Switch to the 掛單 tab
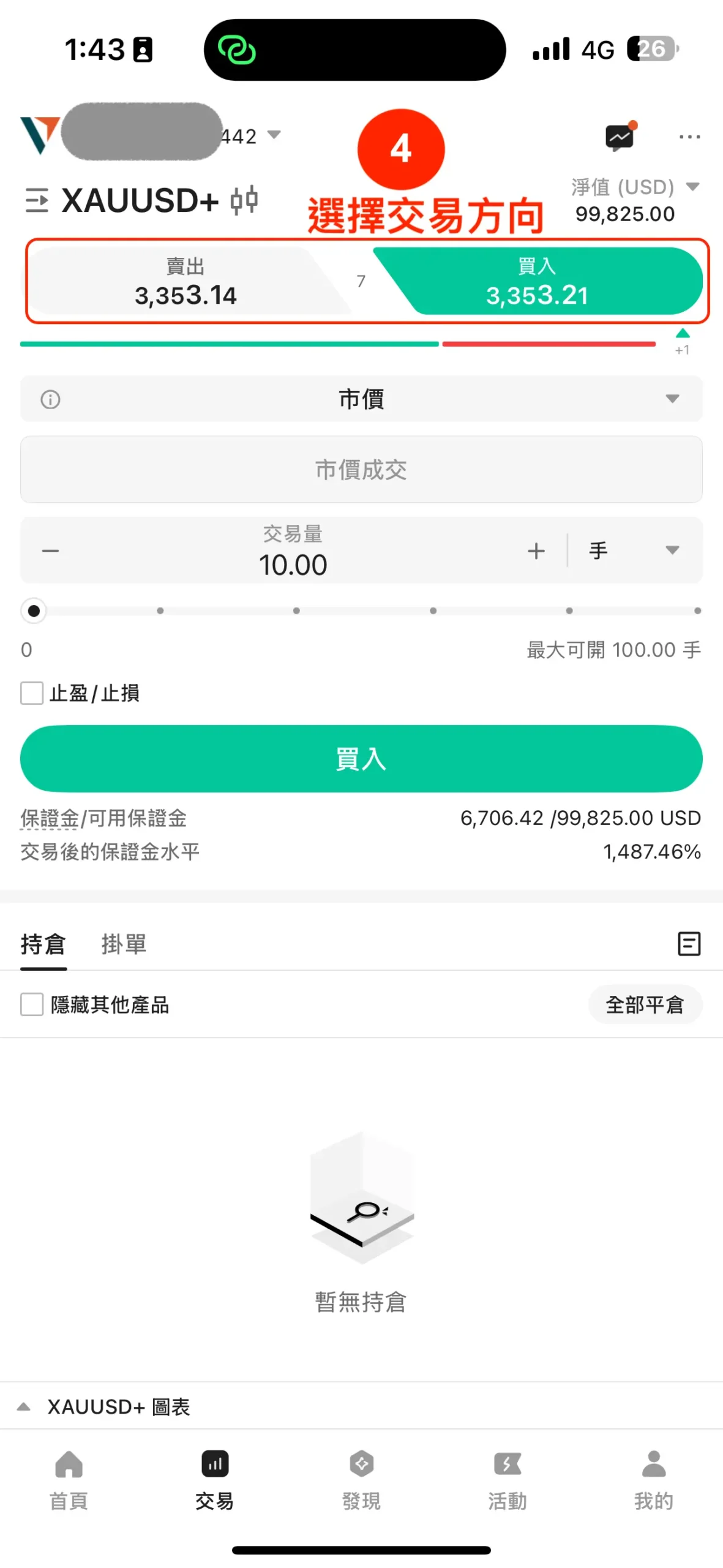The width and height of the screenshot is (723, 1568). pyautogui.click(x=124, y=944)
